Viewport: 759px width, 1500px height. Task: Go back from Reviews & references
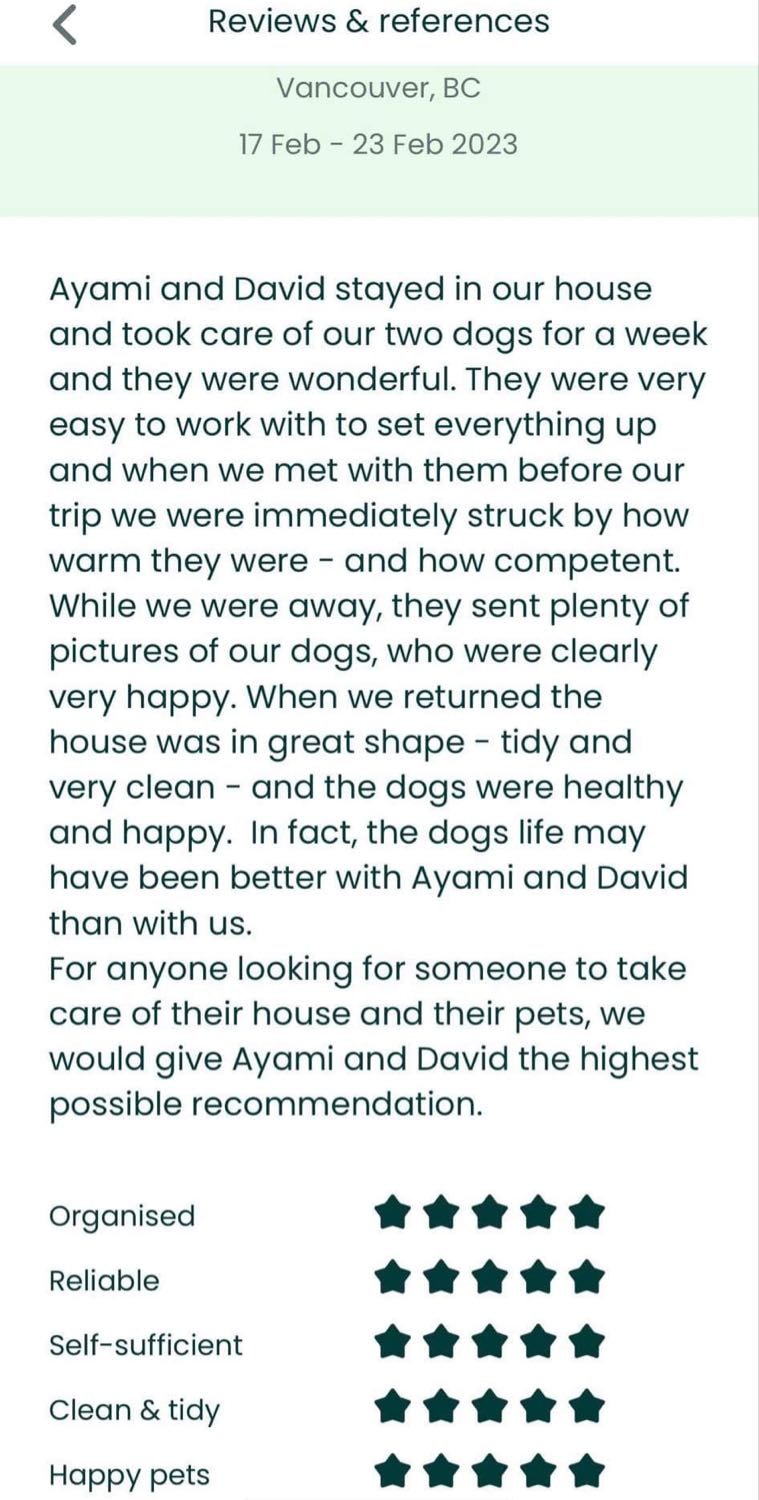(x=64, y=25)
